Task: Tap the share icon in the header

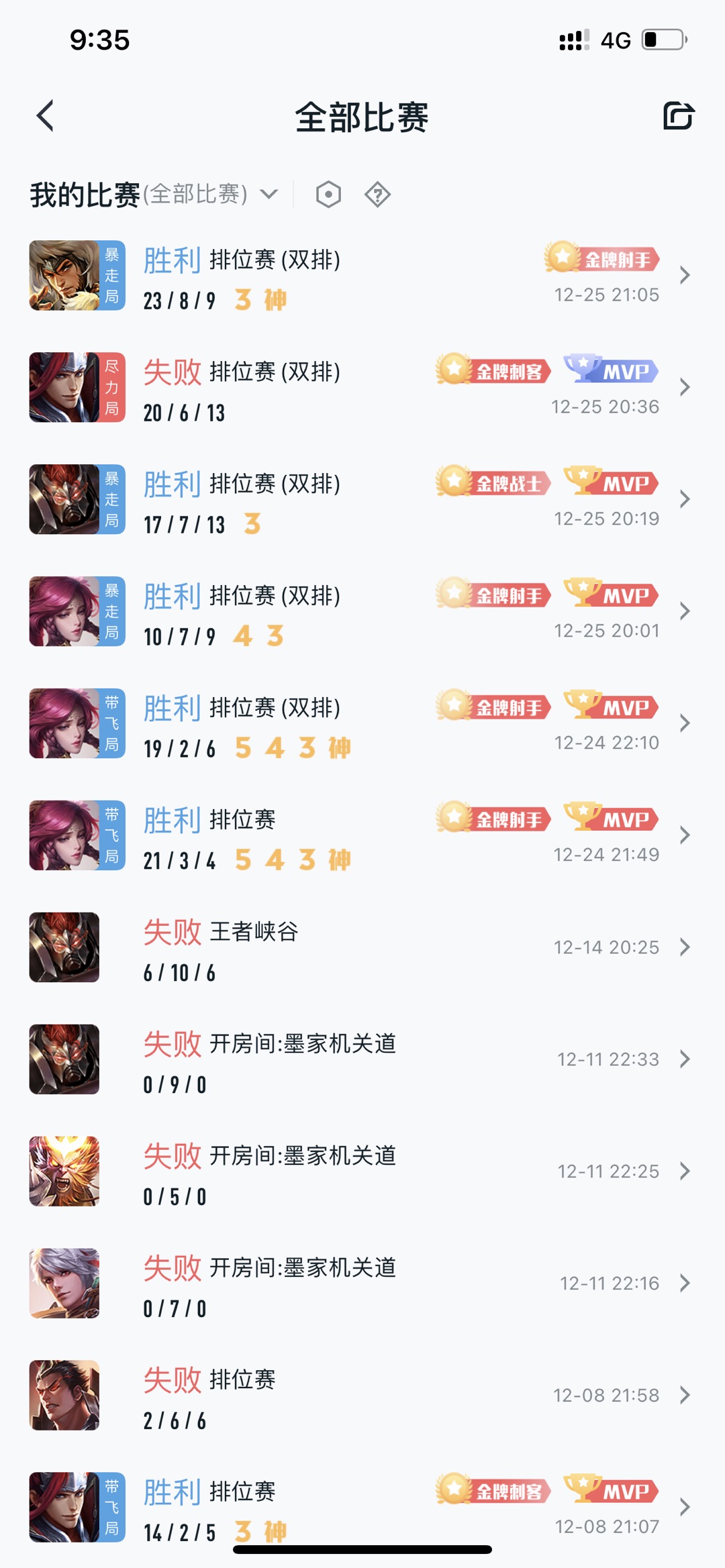Action: click(x=678, y=116)
